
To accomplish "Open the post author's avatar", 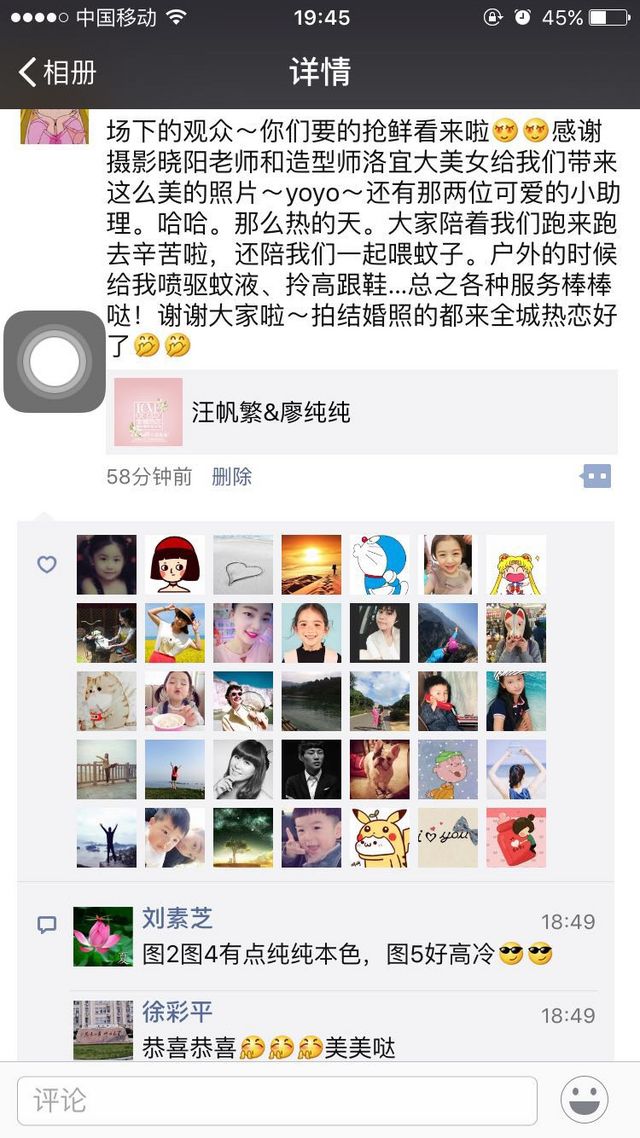I will (55, 126).
